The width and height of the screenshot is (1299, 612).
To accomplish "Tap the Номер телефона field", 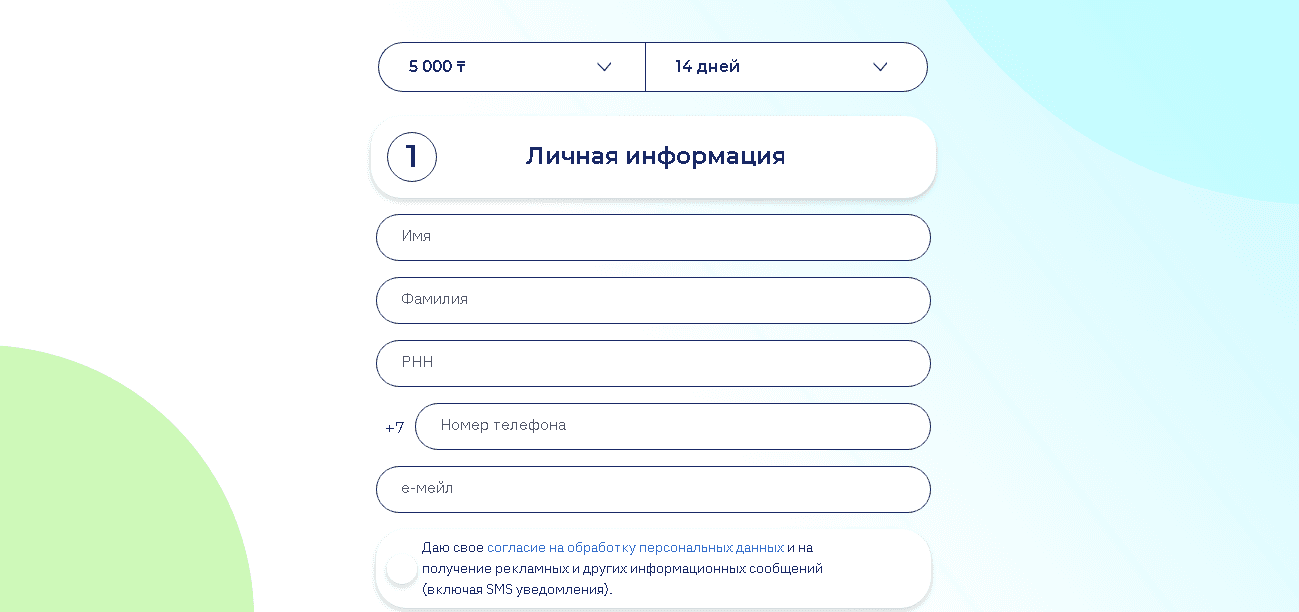I will (672, 426).
